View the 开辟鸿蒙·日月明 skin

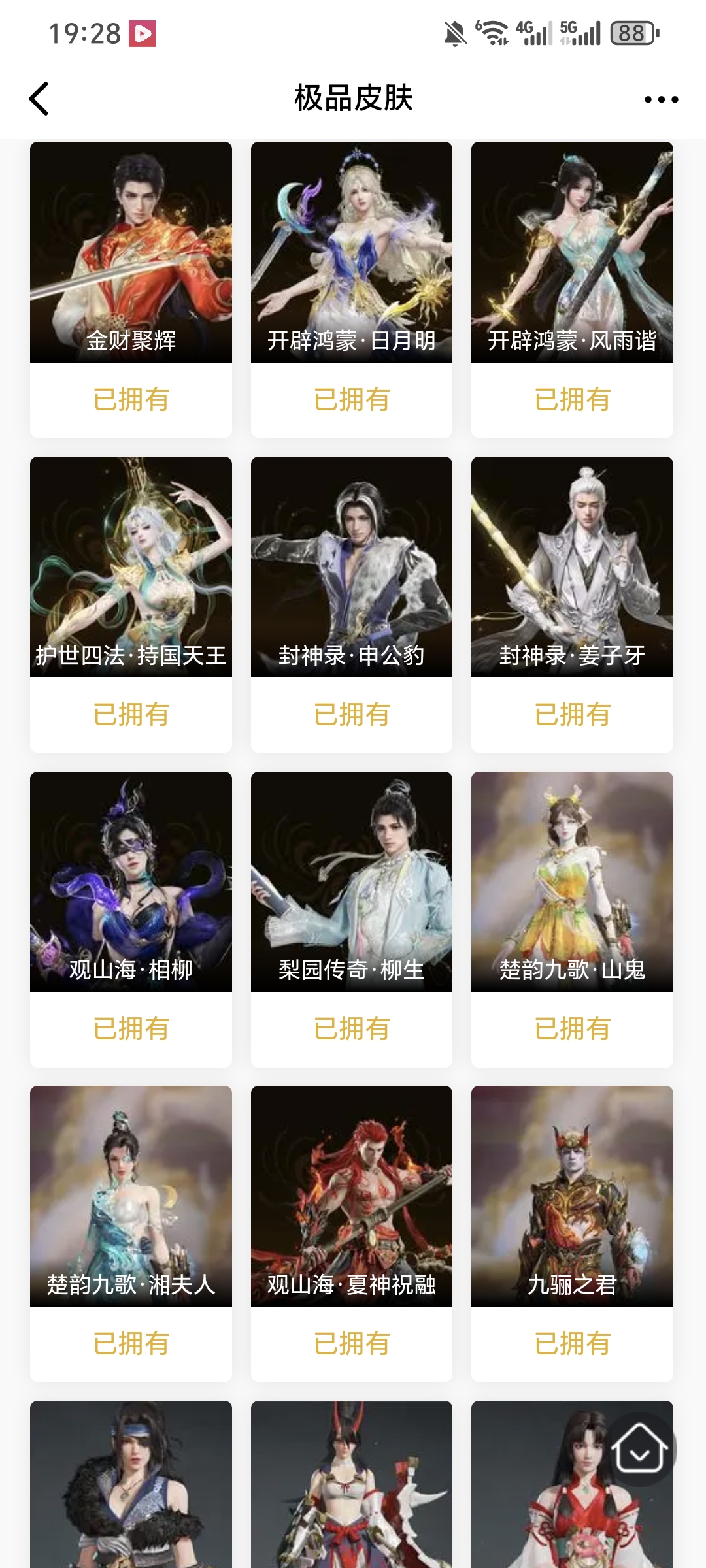pos(352,252)
